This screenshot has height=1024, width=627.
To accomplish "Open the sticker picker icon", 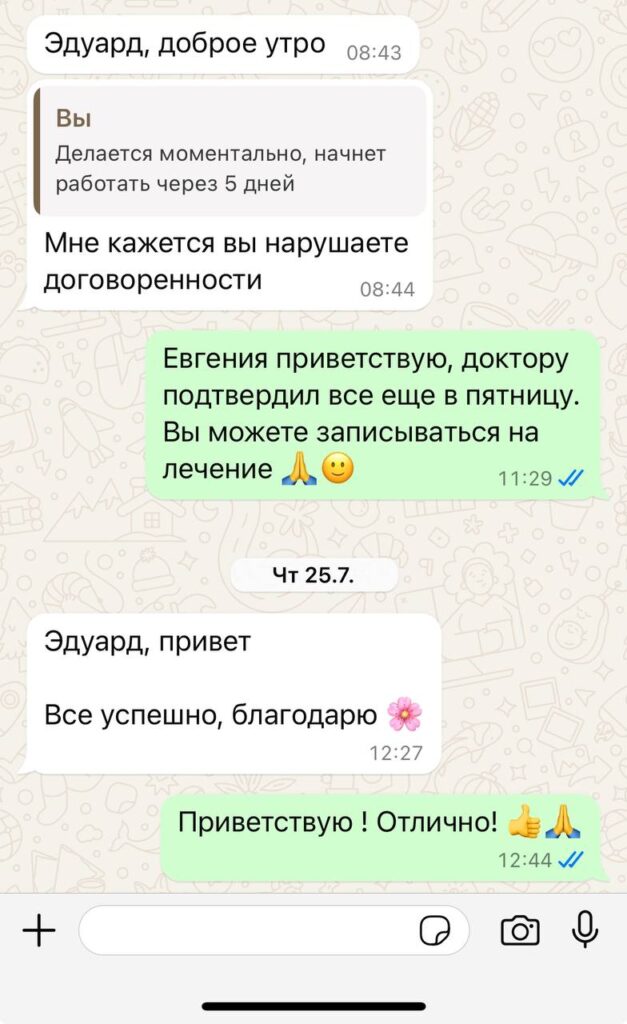I will [x=434, y=931].
